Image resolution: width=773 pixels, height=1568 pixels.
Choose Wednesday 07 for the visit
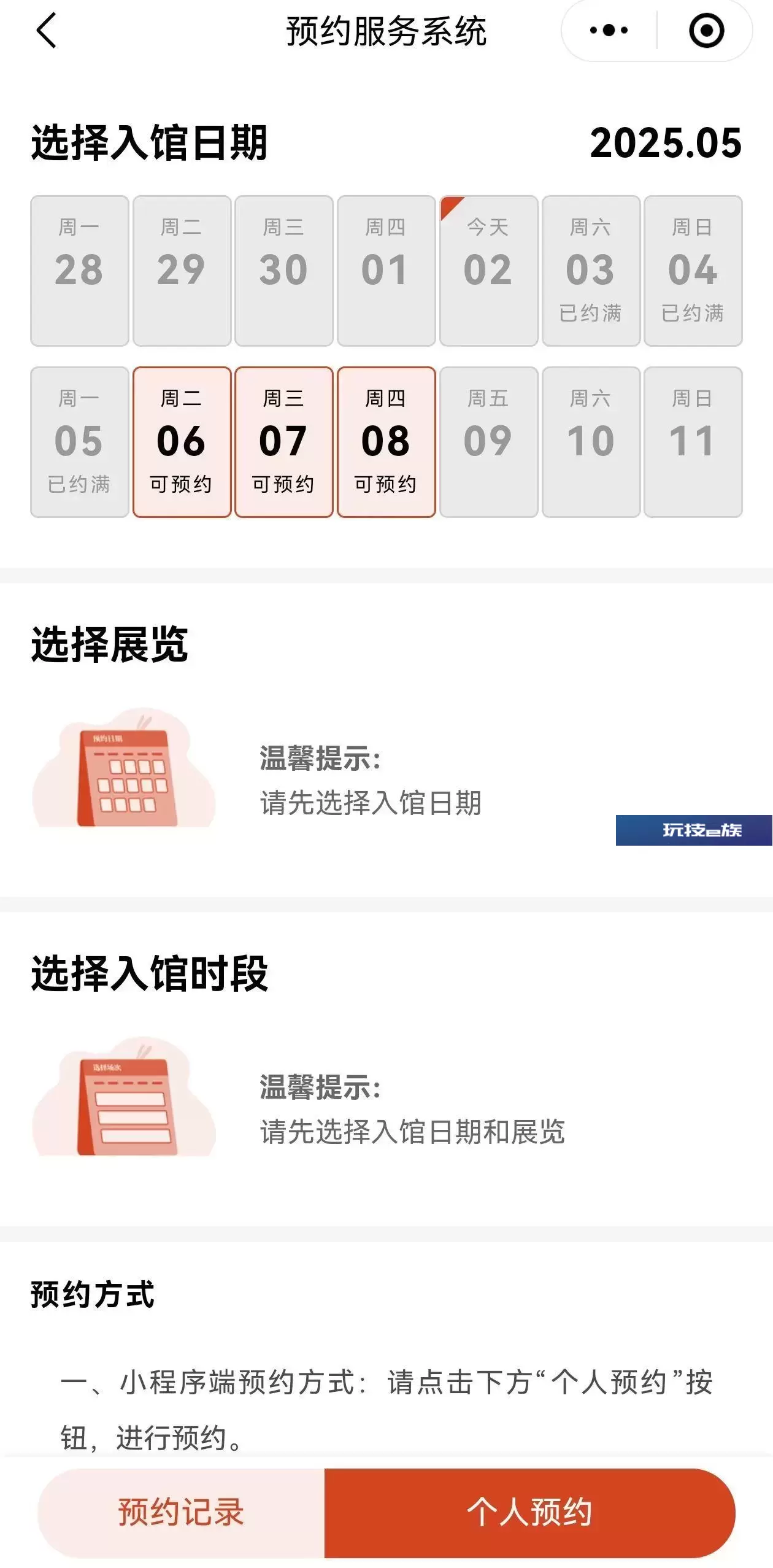tap(283, 442)
